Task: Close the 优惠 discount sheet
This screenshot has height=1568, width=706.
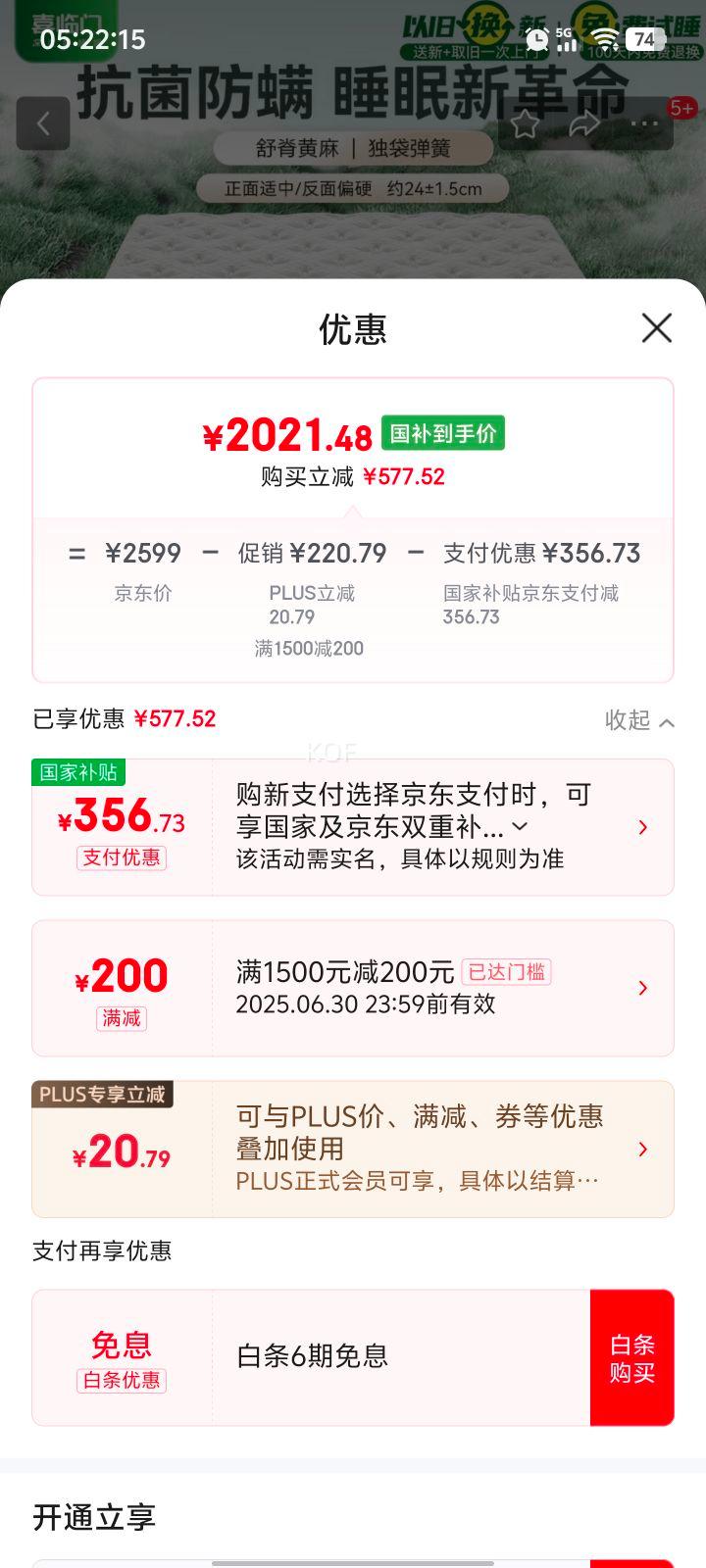Action: pyautogui.click(x=656, y=327)
